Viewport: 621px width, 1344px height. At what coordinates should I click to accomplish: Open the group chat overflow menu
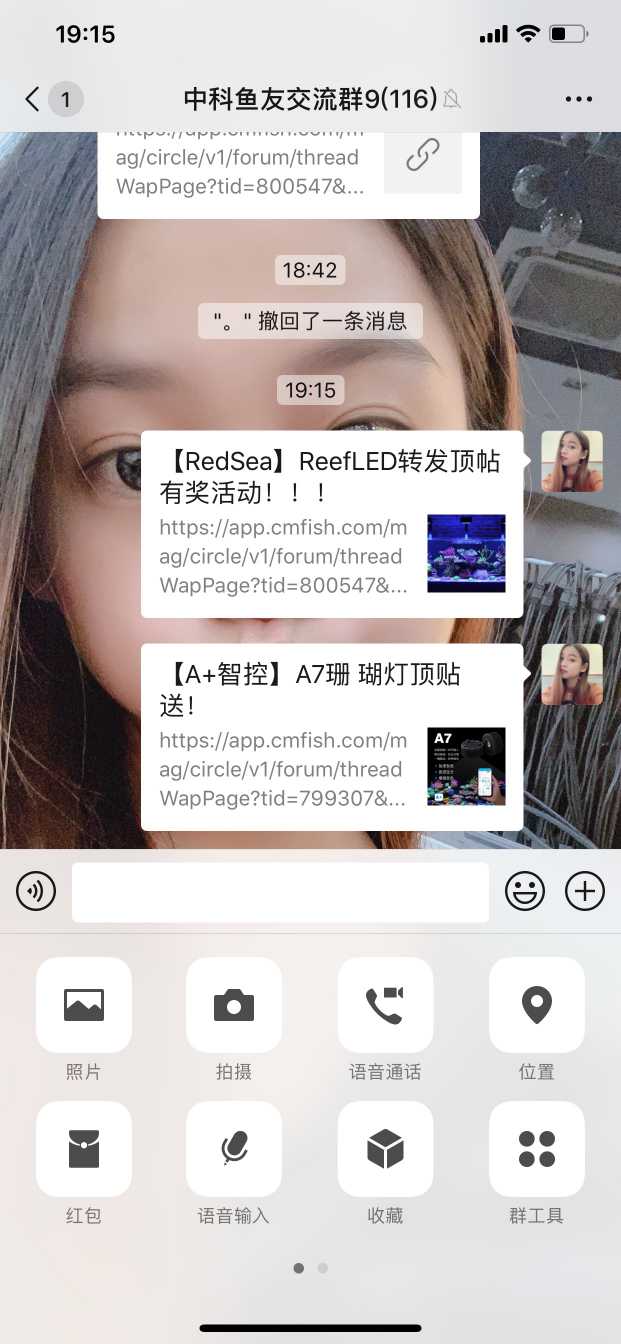coord(579,99)
